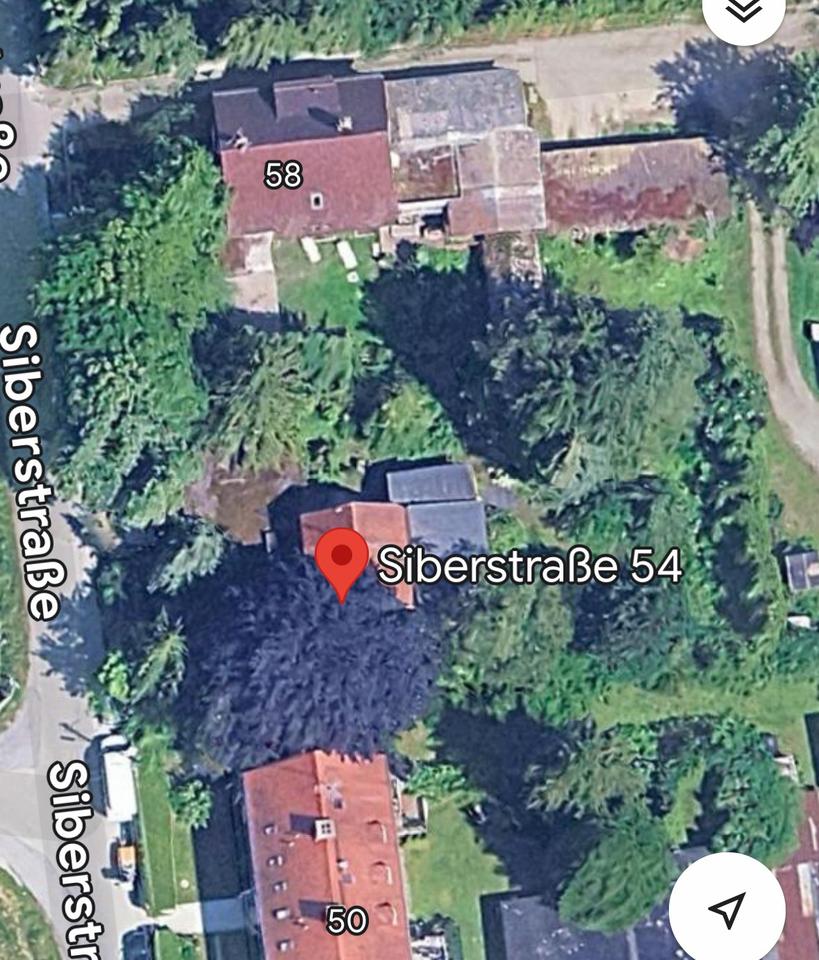The width and height of the screenshot is (819, 960).
Task: Center map on my location
Action: (726, 908)
